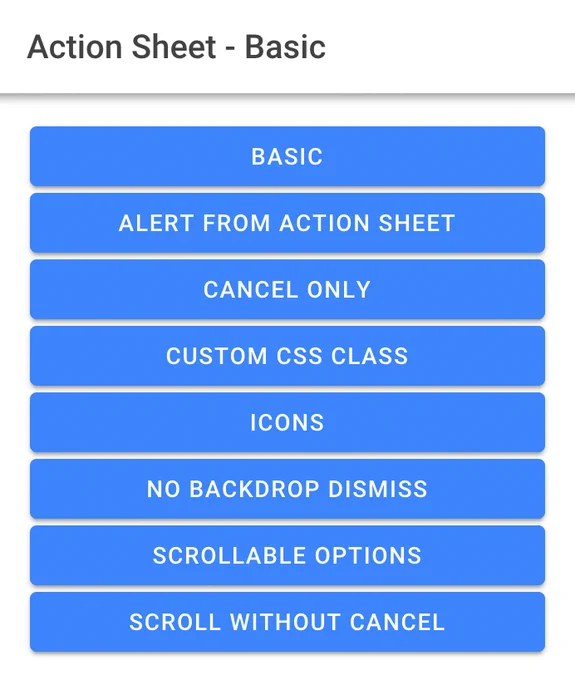Choose Scroll Without Cancel
The width and height of the screenshot is (575, 680).
point(287,622)
